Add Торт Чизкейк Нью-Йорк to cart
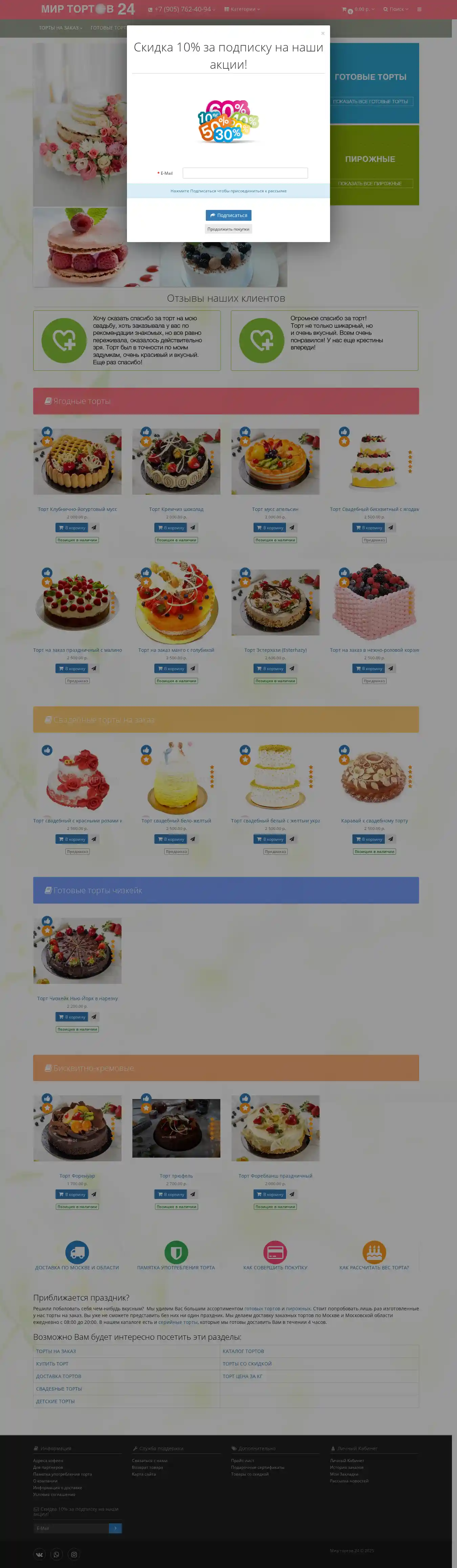Image resolution: width=457 pixels, height=1568 pixels. pyautogui.click(x=72, y=1016)
